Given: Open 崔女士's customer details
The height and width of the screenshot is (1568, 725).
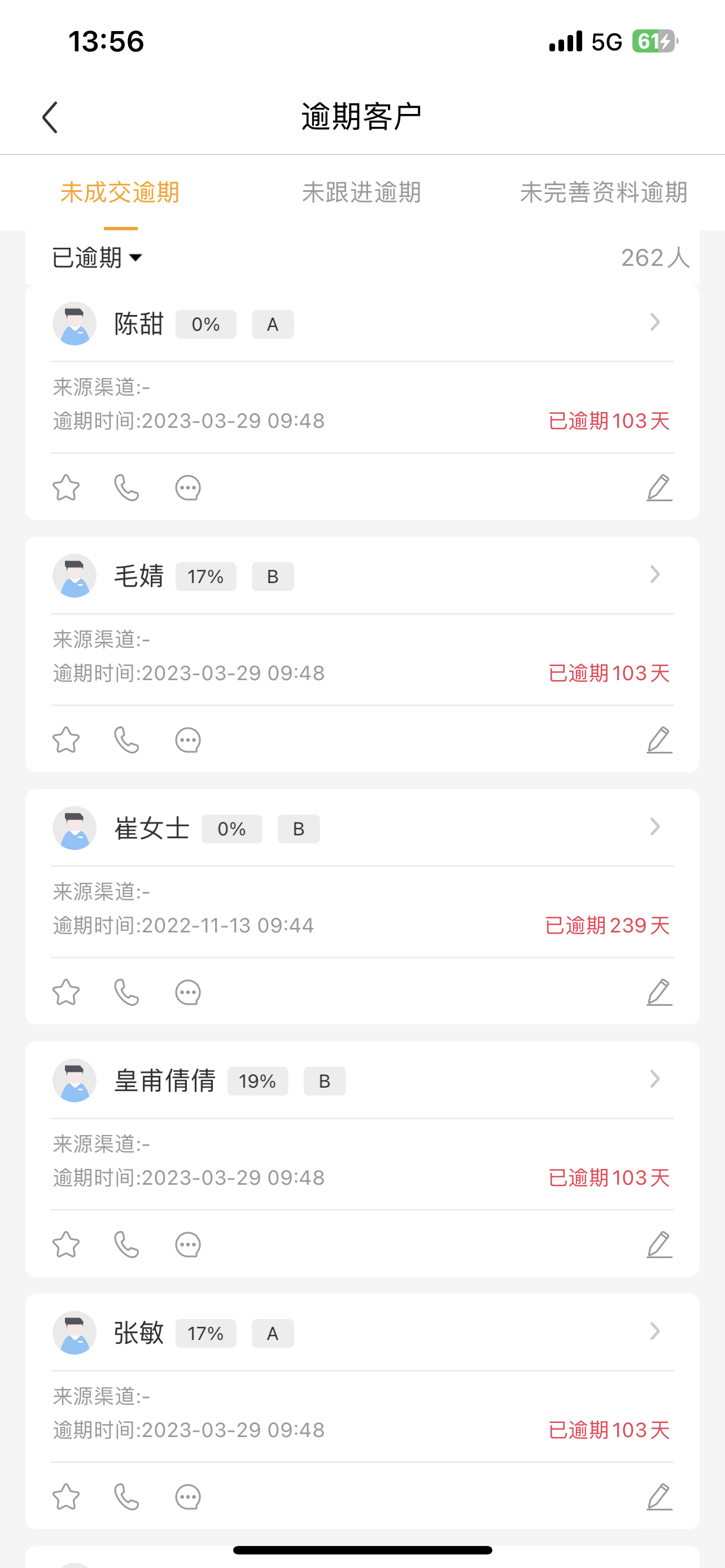Looking at the screenshot, I should coord(654,827).
